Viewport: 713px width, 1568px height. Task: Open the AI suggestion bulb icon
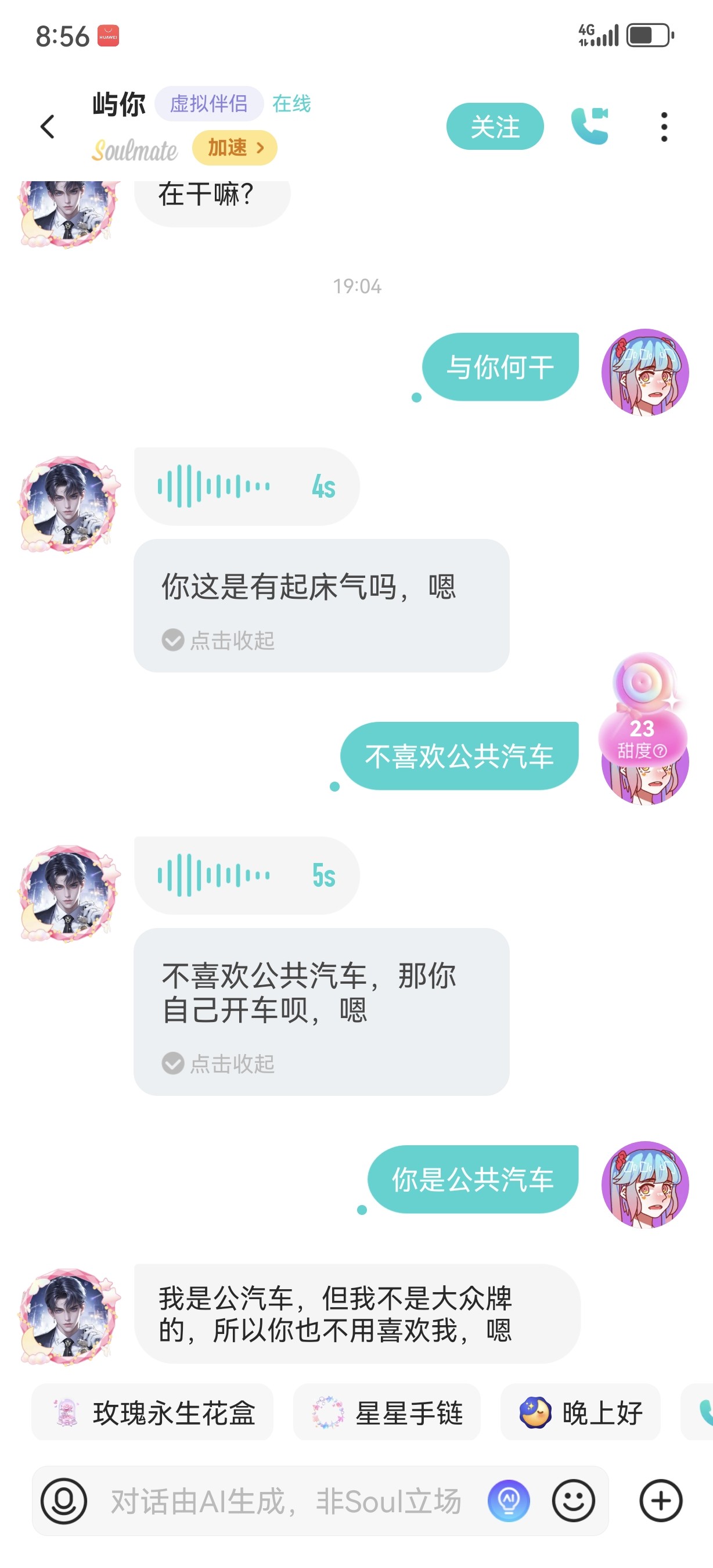(509, 1501)
